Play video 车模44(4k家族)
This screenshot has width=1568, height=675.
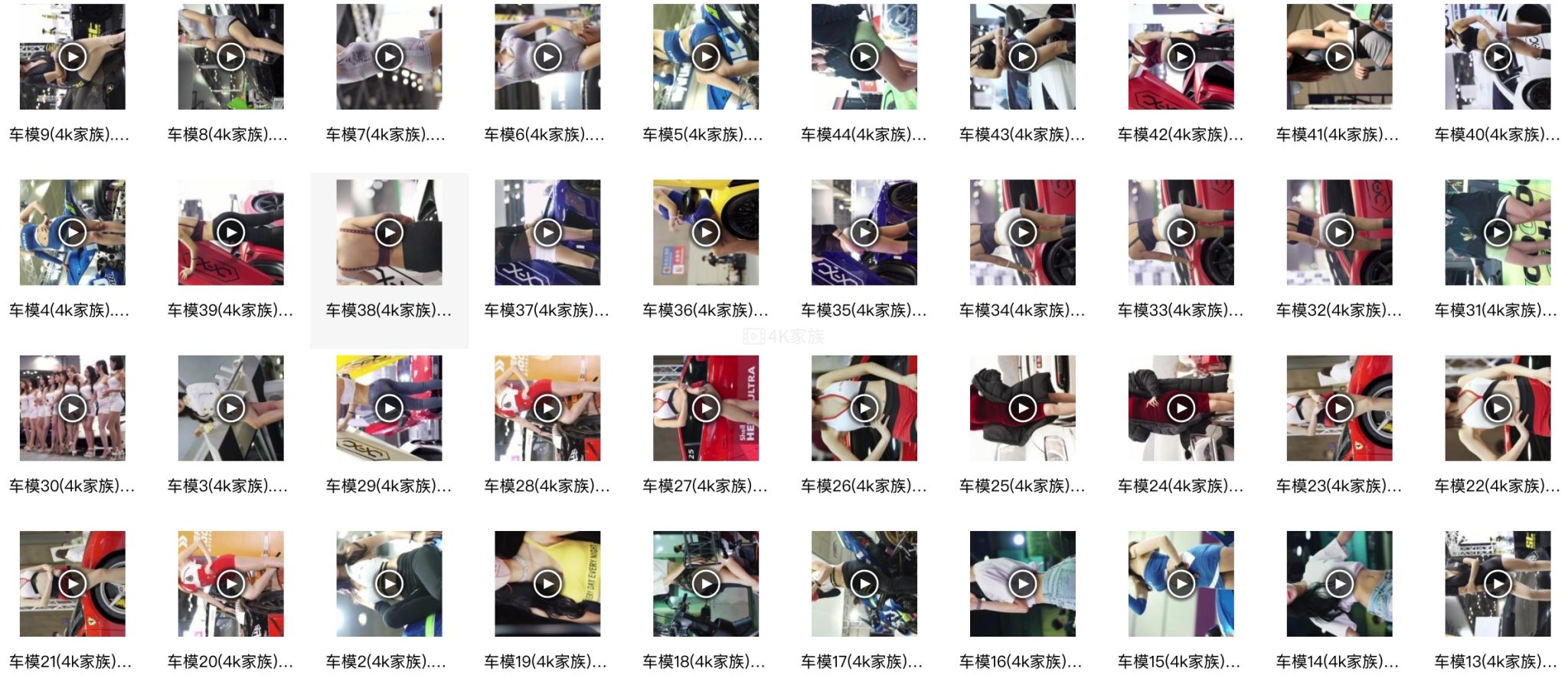point(864,57)
